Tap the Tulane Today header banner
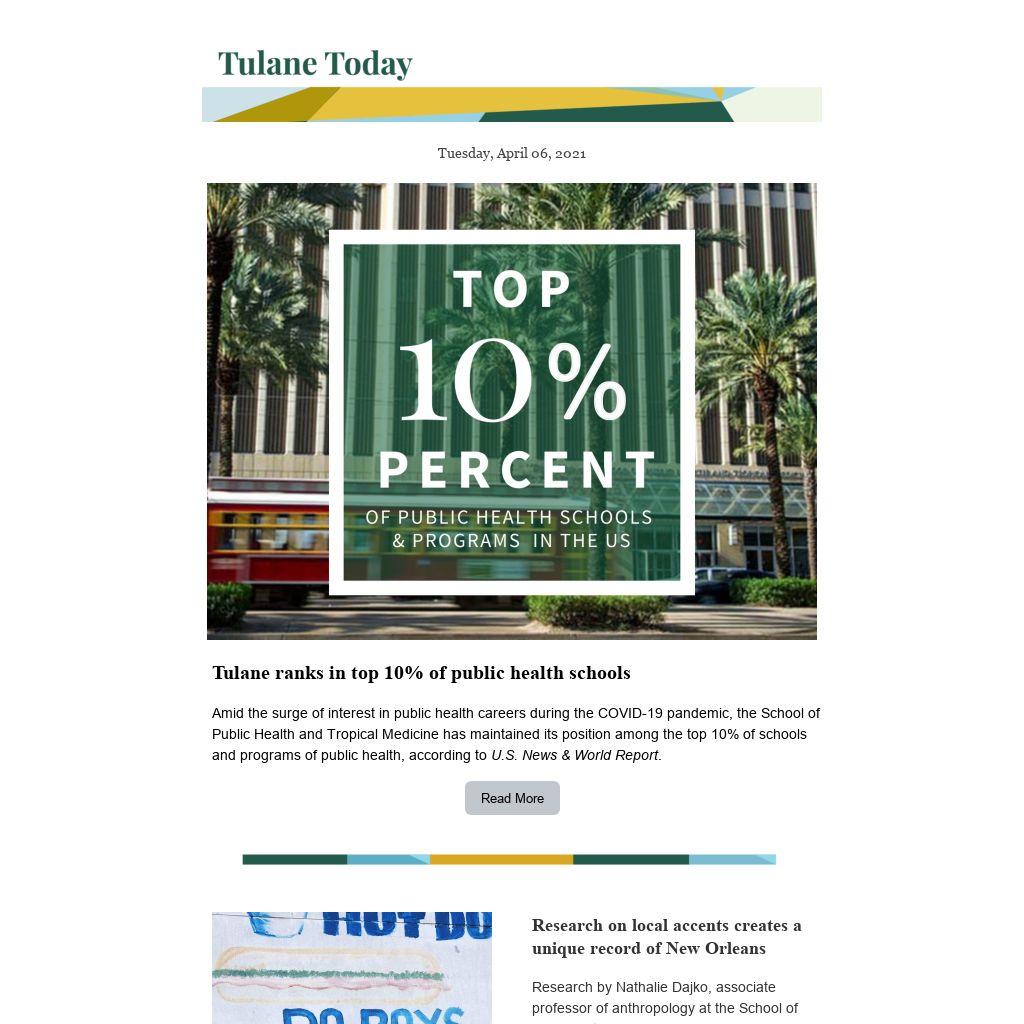The height and width of the screenshot is (1024, 1024). [x=511, y=84]
